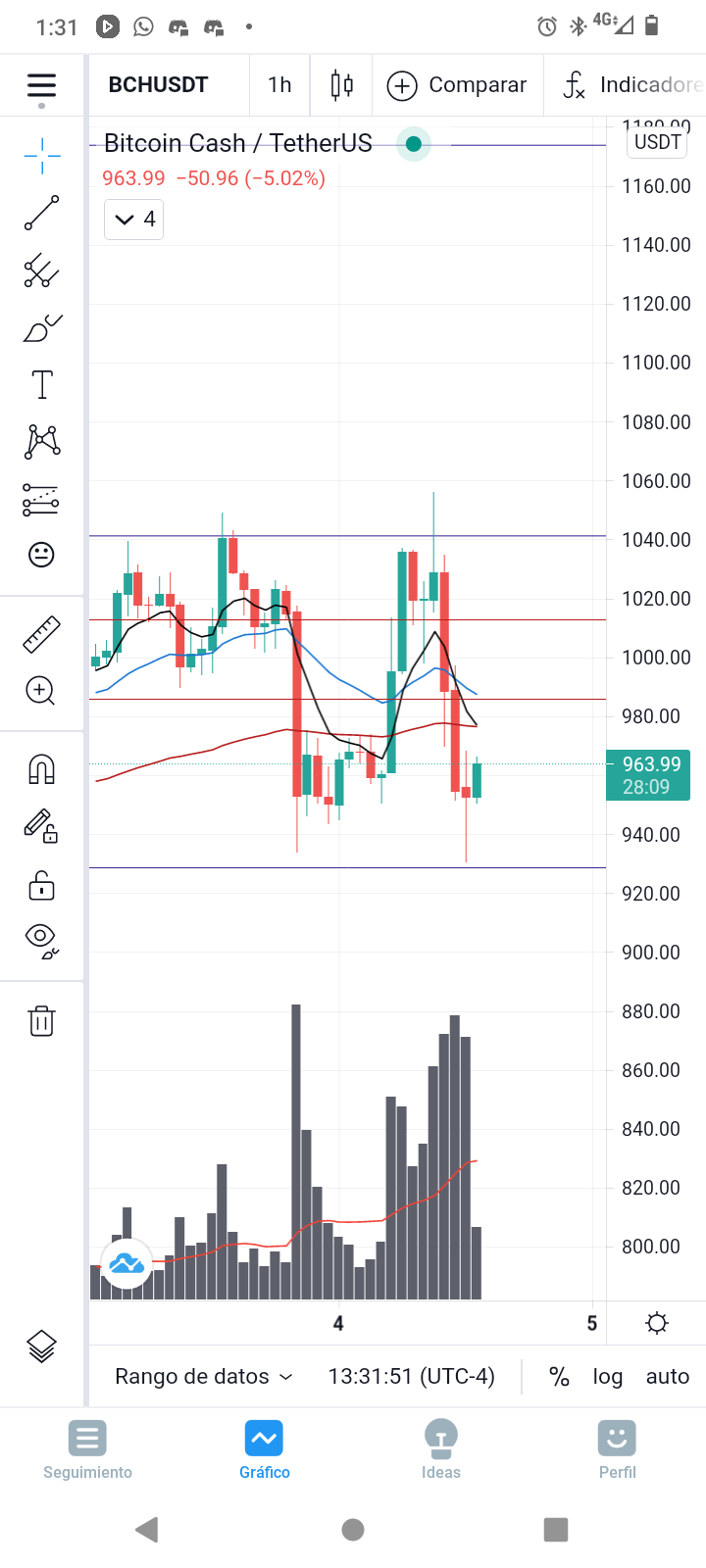706x1568 pixels.
Task: Enable the log scale
Action: [608, 1376]
